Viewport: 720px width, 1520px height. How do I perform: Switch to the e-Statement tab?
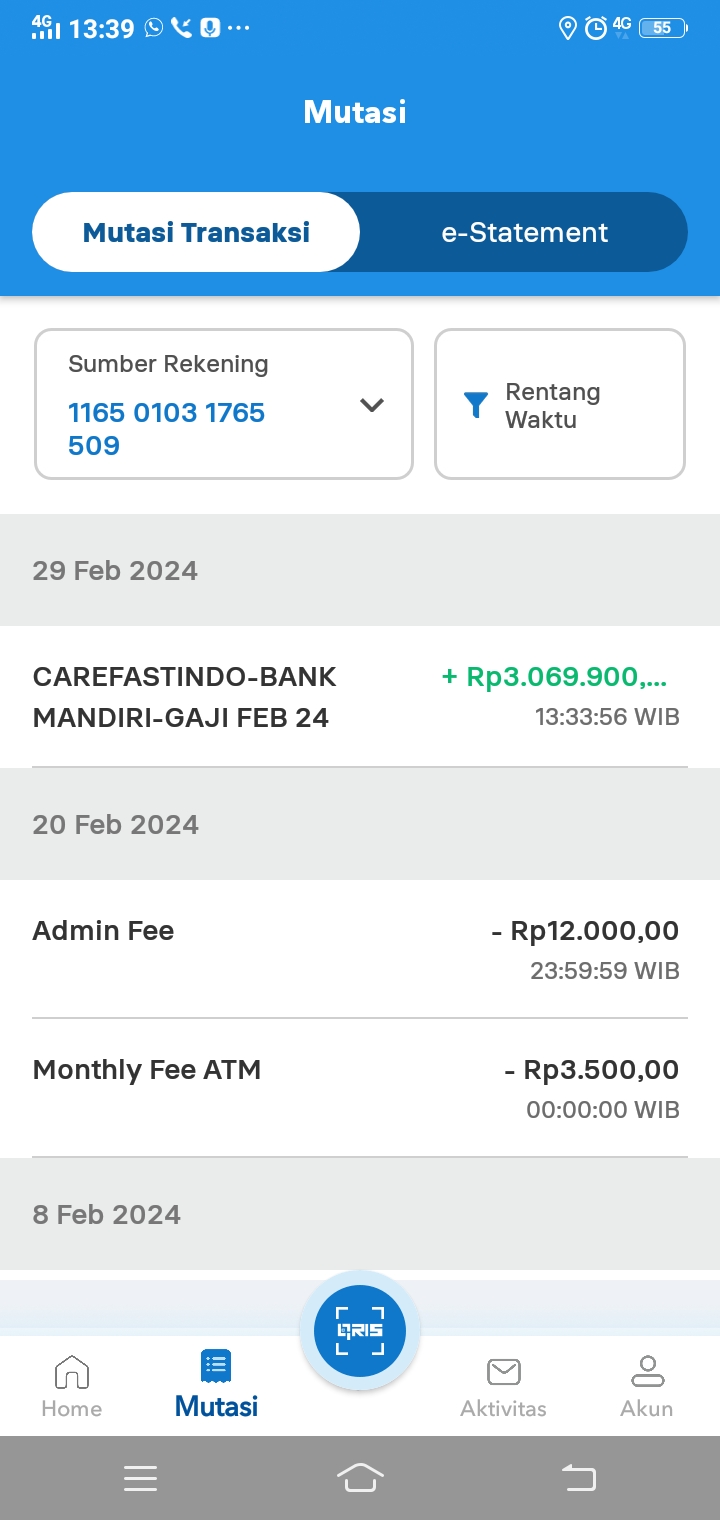[x=524, y=232]
